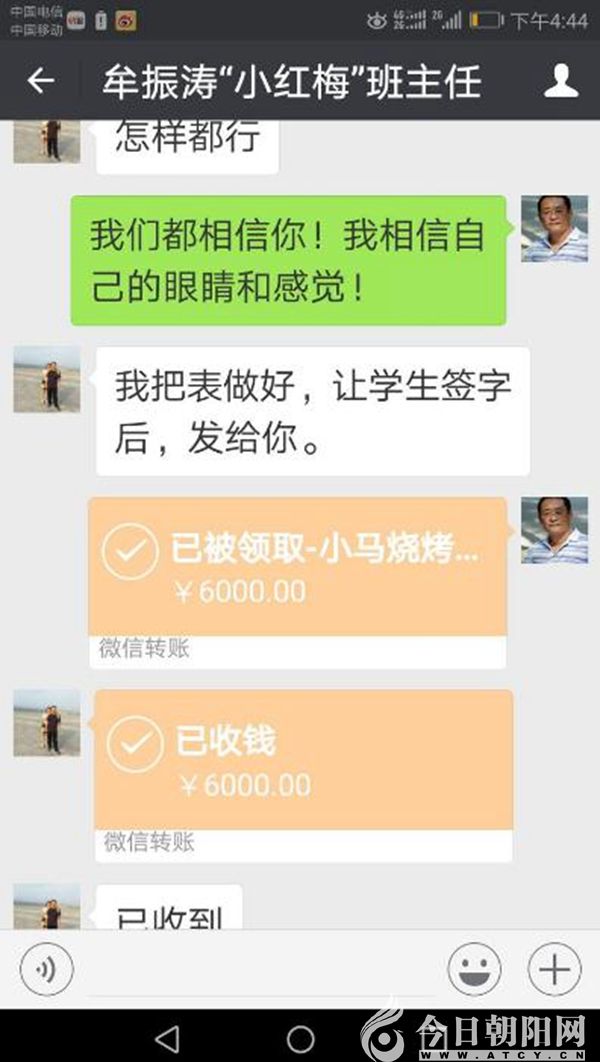Screen dimensions: 600x1062
Task: View the 已收钱 ¥6000.00 transfer details
Action: 303,760
